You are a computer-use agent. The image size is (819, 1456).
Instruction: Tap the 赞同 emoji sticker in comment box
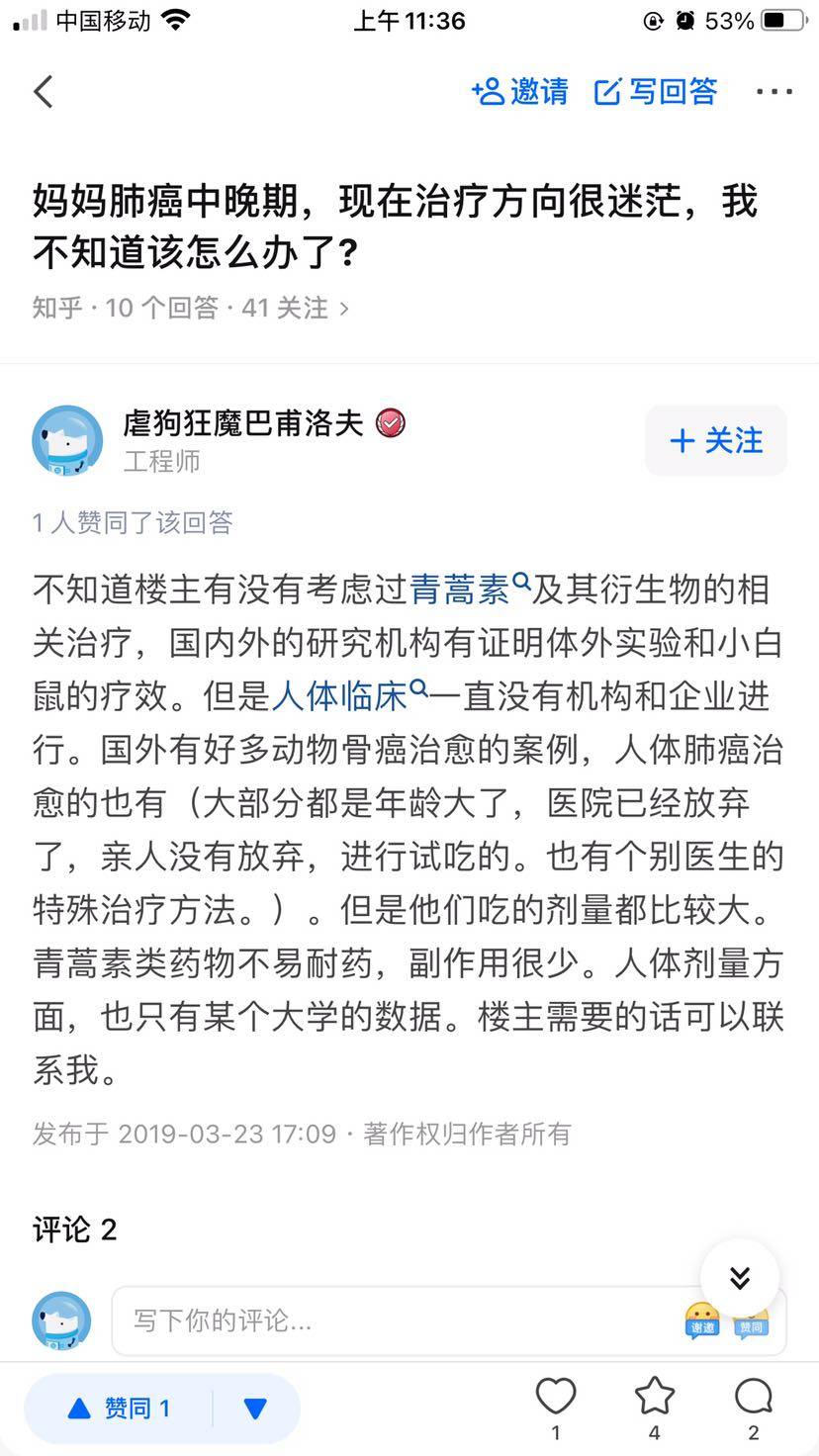pos(752,1320)
